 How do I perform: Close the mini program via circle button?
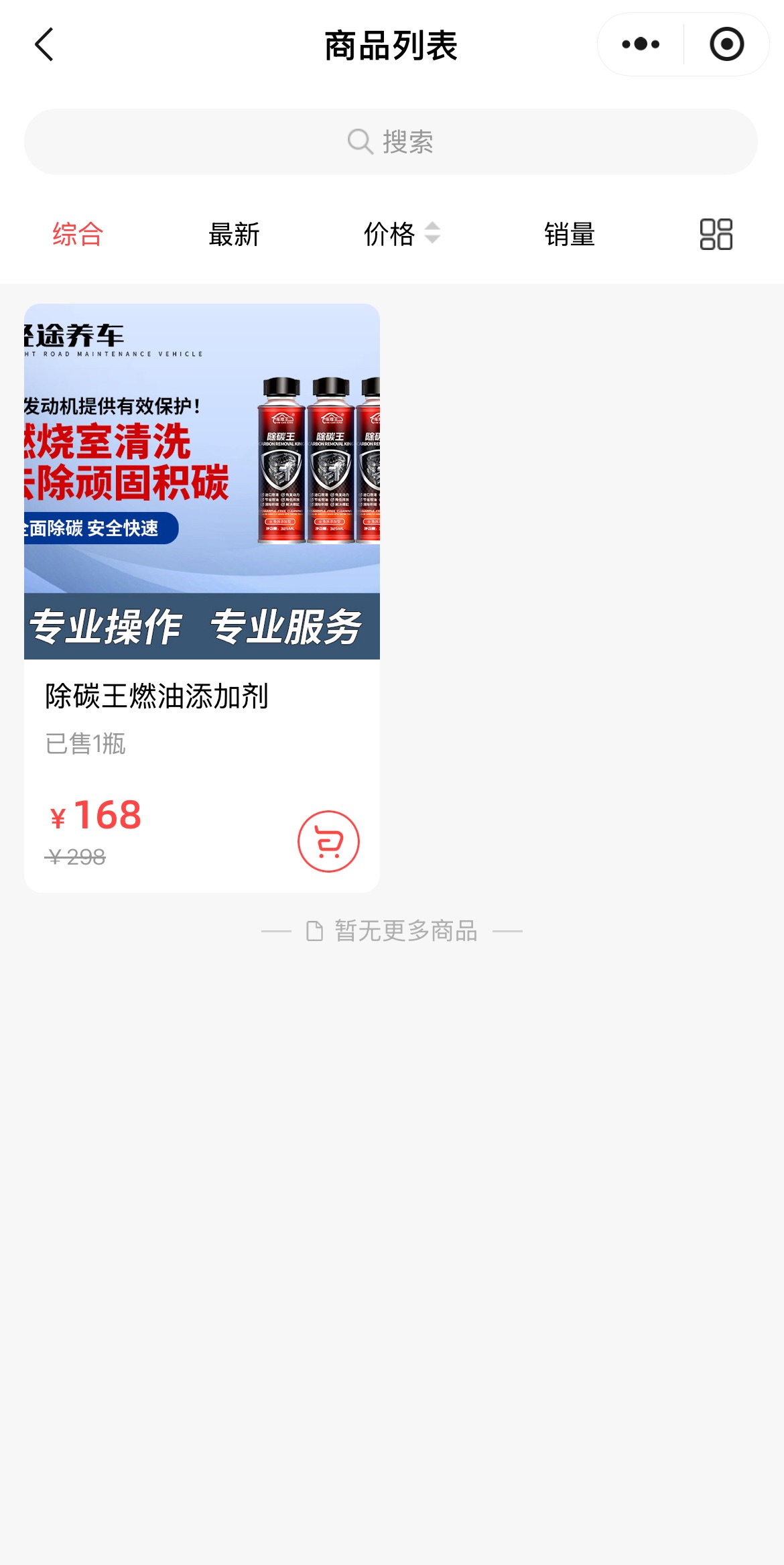point(726,44)
